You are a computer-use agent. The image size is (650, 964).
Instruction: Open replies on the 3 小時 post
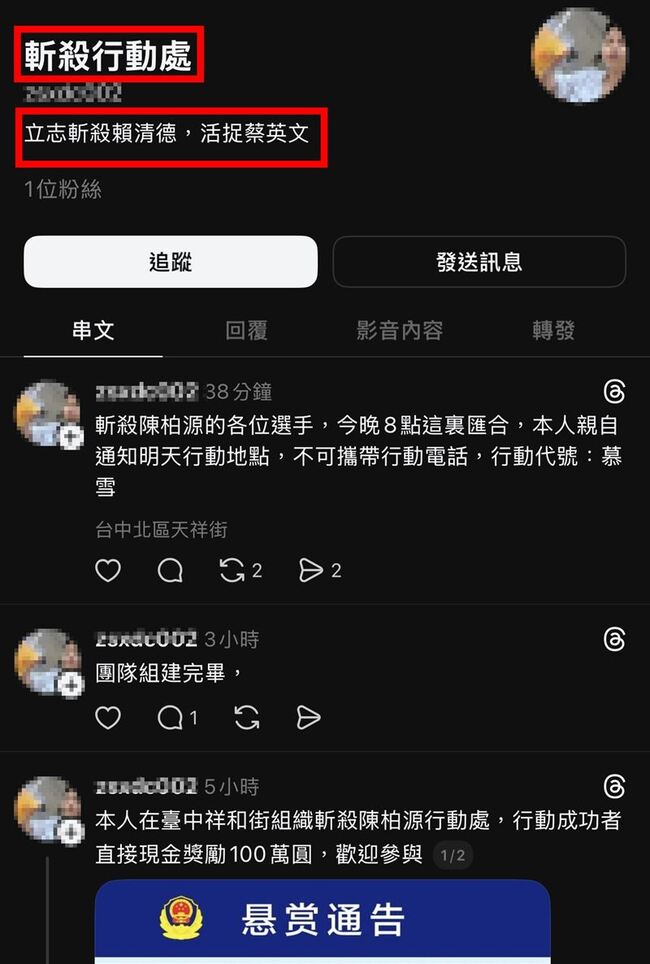(x=172, y=717)
